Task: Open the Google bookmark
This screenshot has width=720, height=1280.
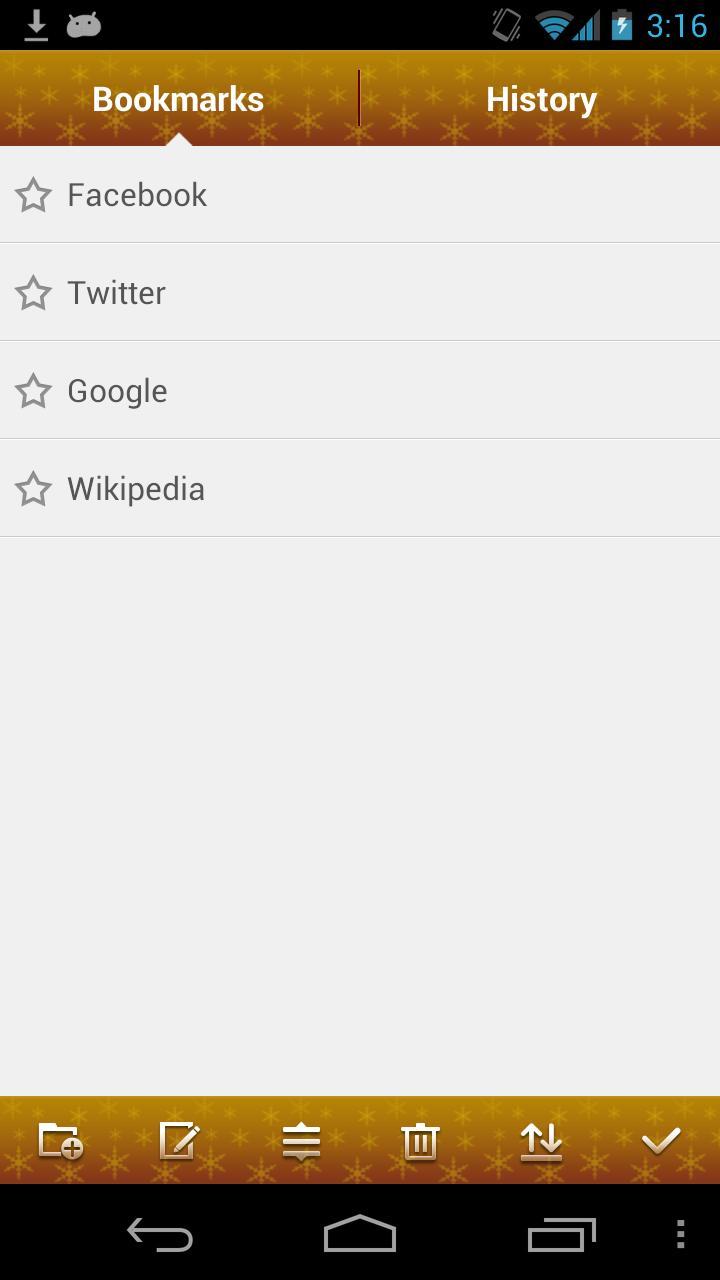Action: (x=117, y=391)
